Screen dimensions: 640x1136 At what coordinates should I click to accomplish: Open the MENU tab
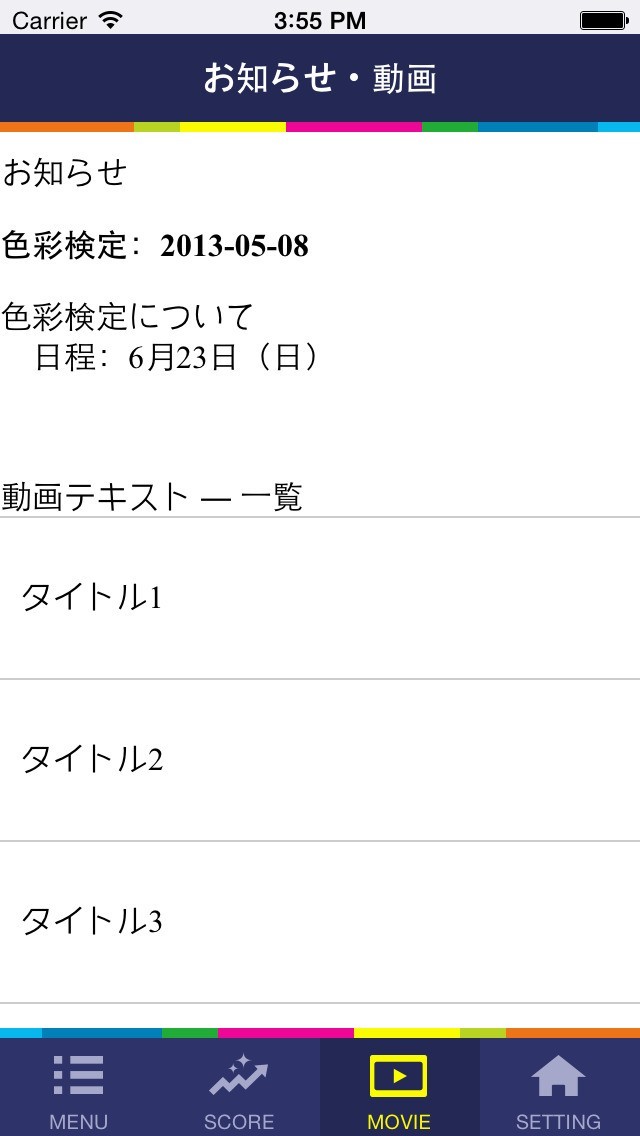tap(79, 1088)
